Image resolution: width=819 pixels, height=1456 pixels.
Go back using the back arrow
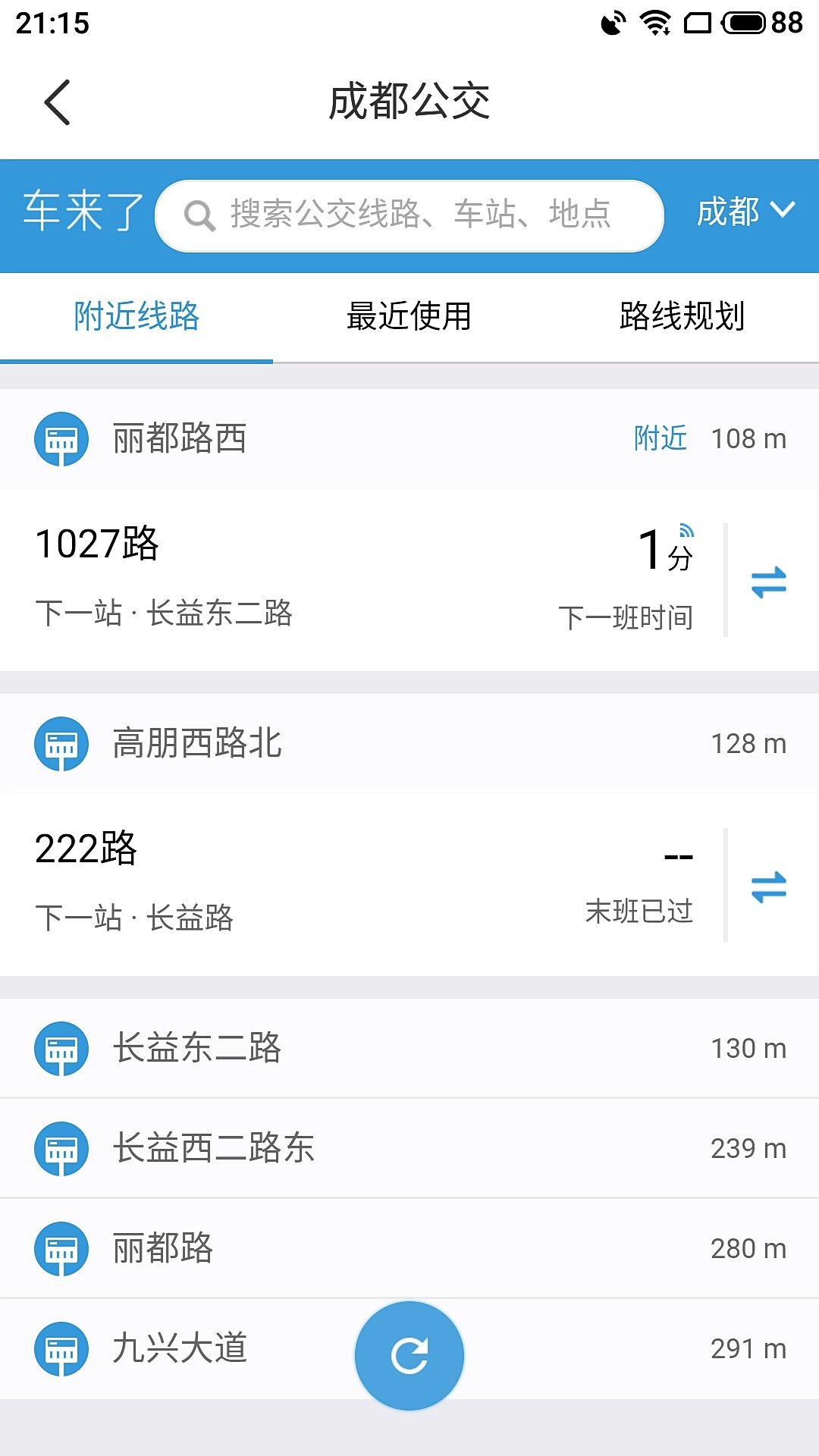pyautogui.click(x=57, y=101)
